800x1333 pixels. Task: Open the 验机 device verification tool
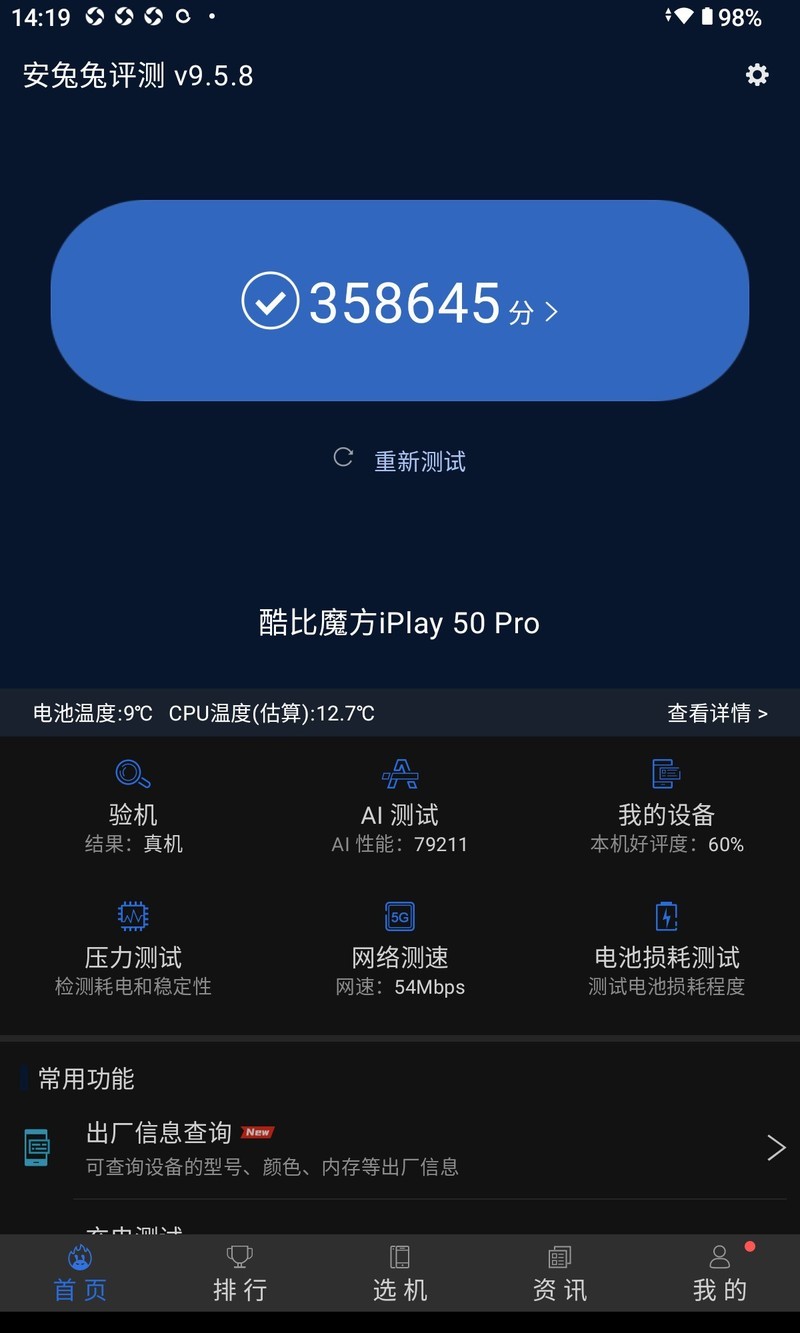pos(131,805)
